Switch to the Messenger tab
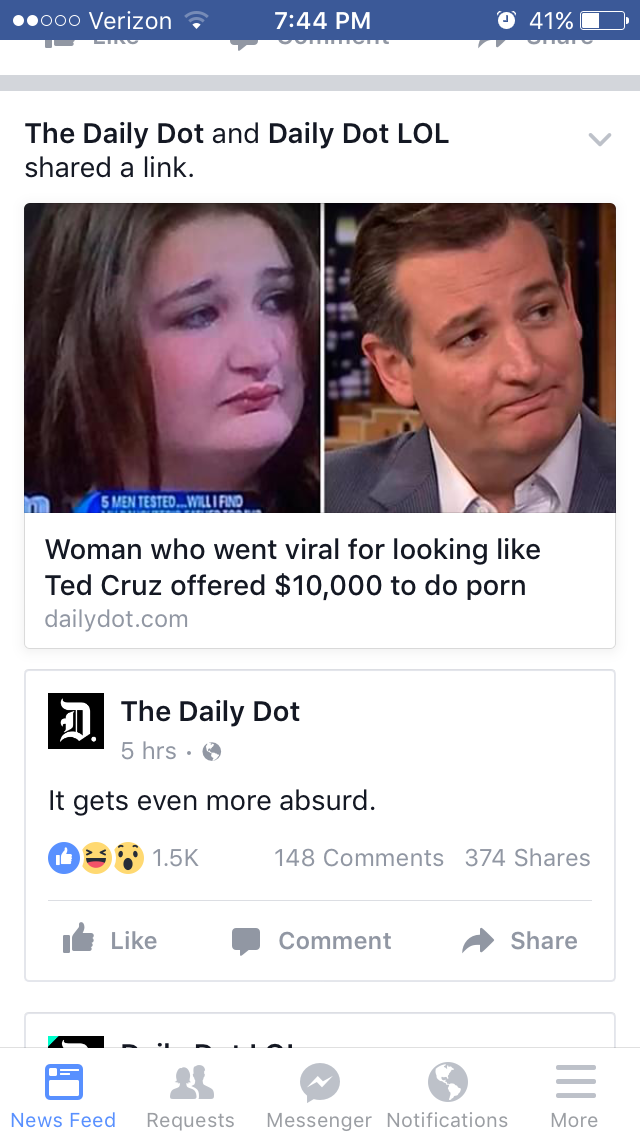The width and height of the screenshot is (640, 1136). pyautogui.click(x=319, y=1095)
